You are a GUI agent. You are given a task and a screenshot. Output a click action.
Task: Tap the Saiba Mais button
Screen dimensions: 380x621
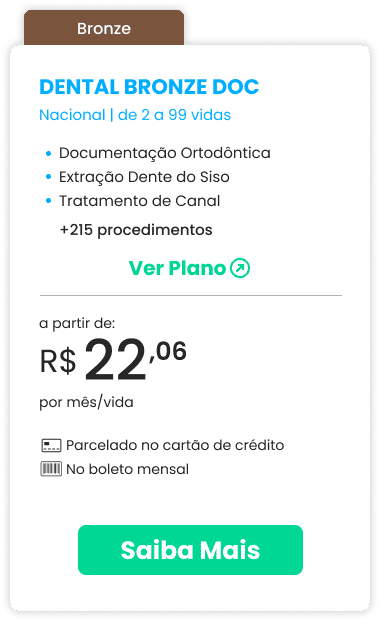coord(190,550)
